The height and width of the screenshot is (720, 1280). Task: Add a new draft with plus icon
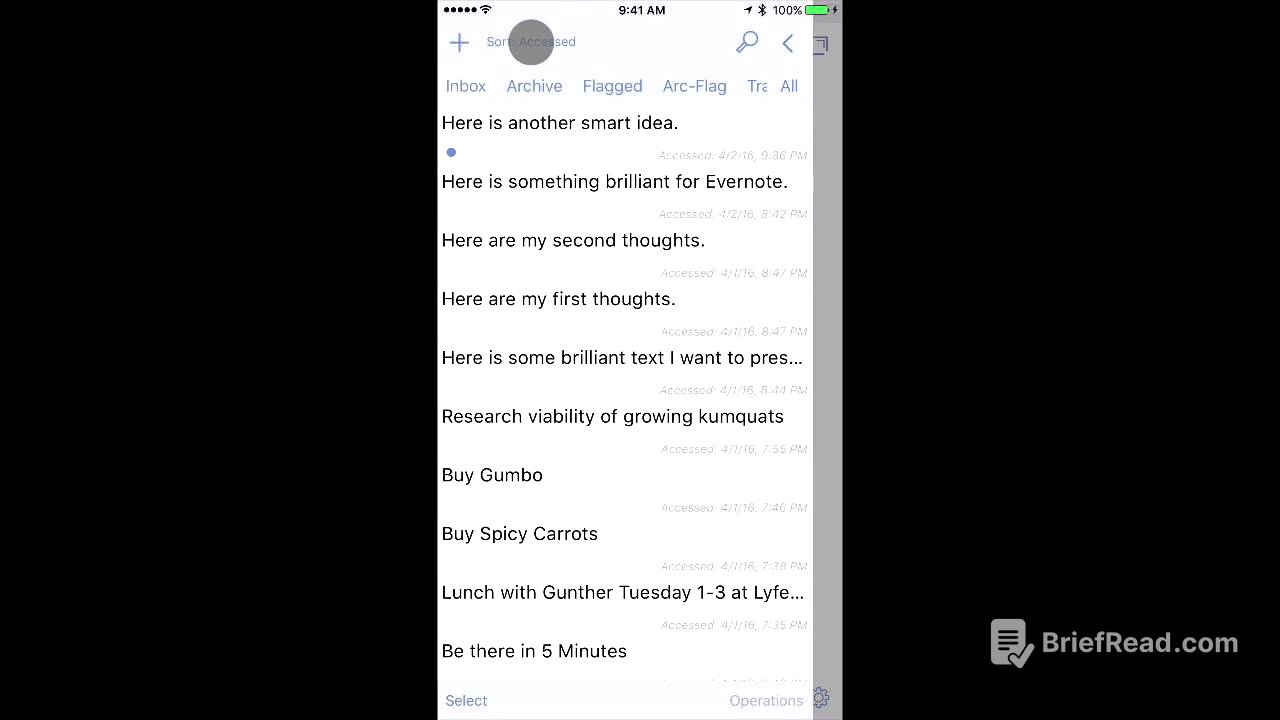[x=459, y=42]
